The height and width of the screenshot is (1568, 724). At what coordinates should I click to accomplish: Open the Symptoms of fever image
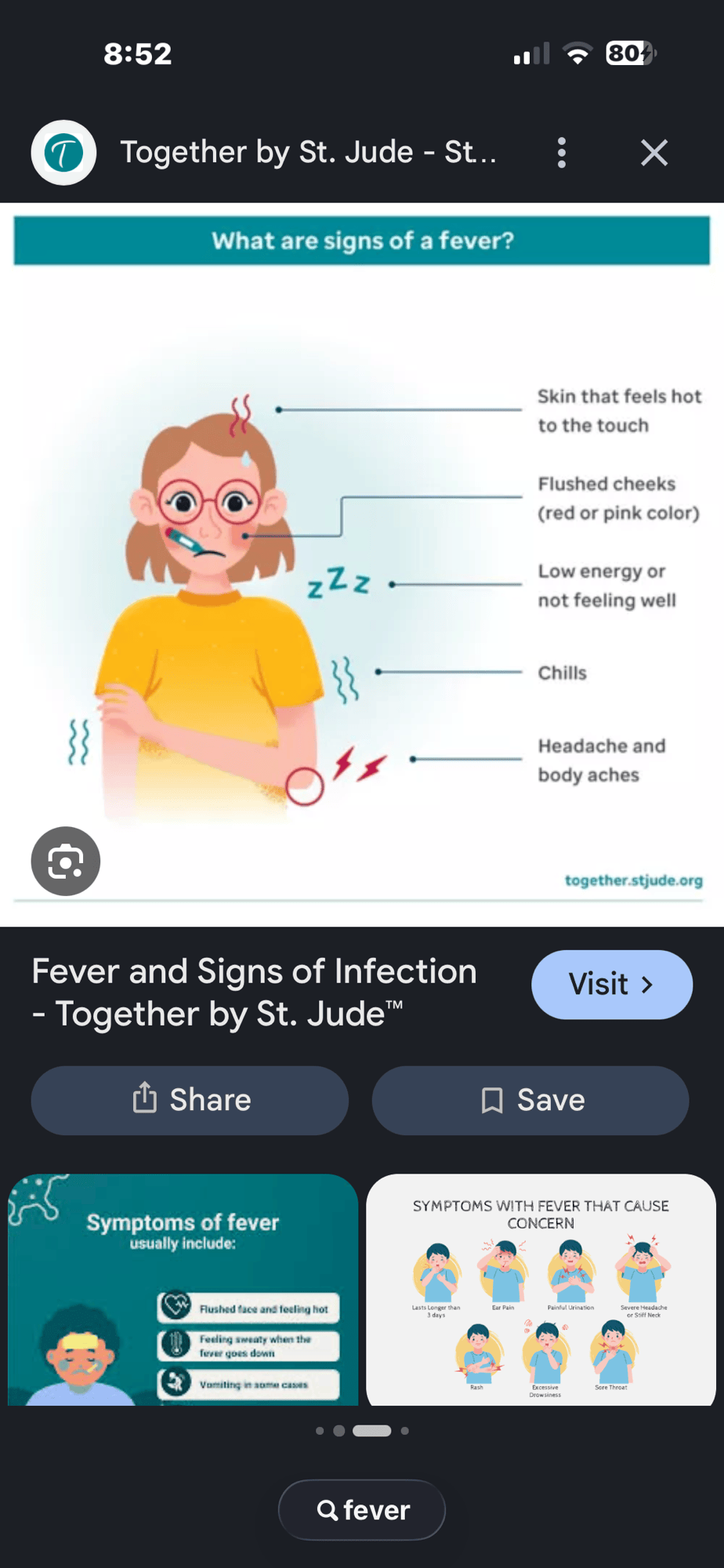[183, 1290]
